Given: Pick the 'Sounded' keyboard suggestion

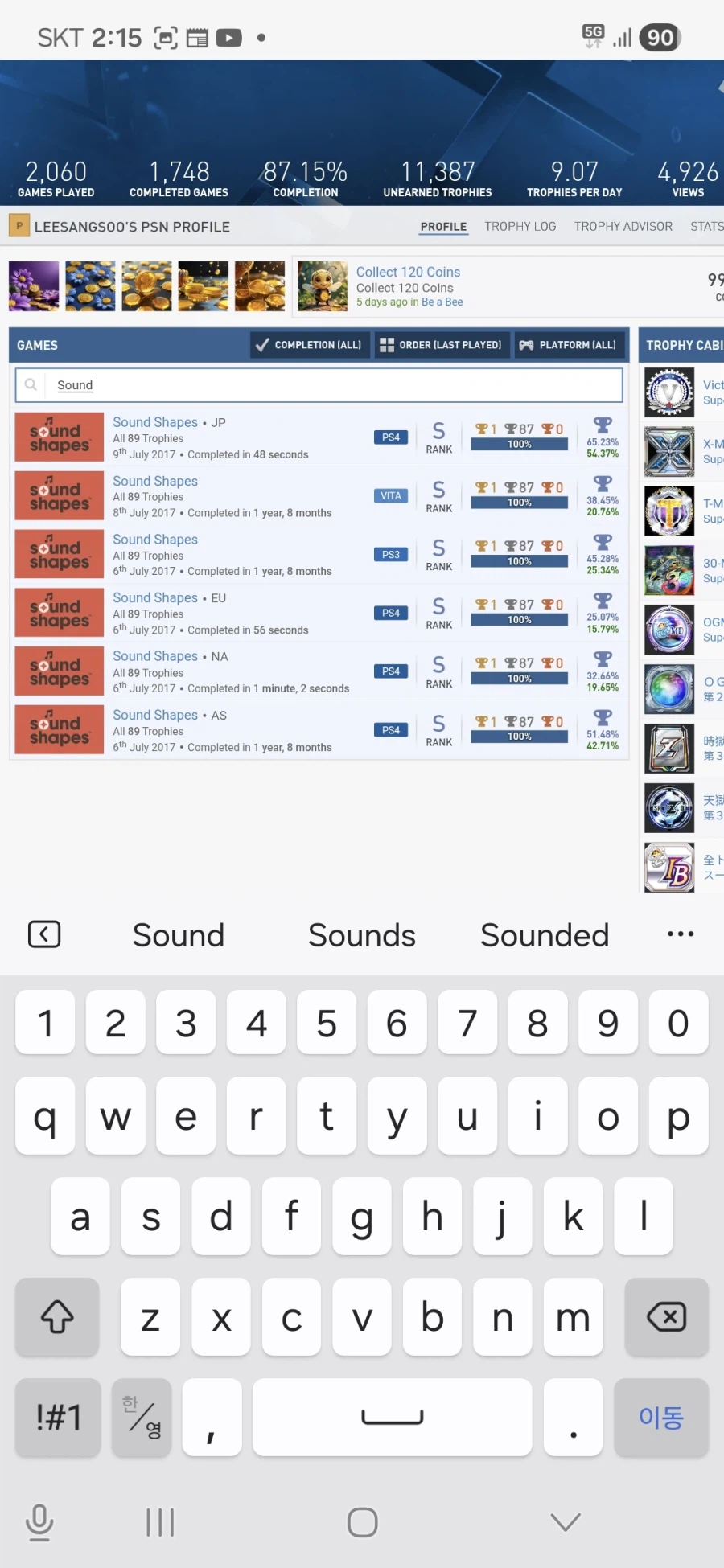Looking at the screenshot, I should click(x=545, y=935).
